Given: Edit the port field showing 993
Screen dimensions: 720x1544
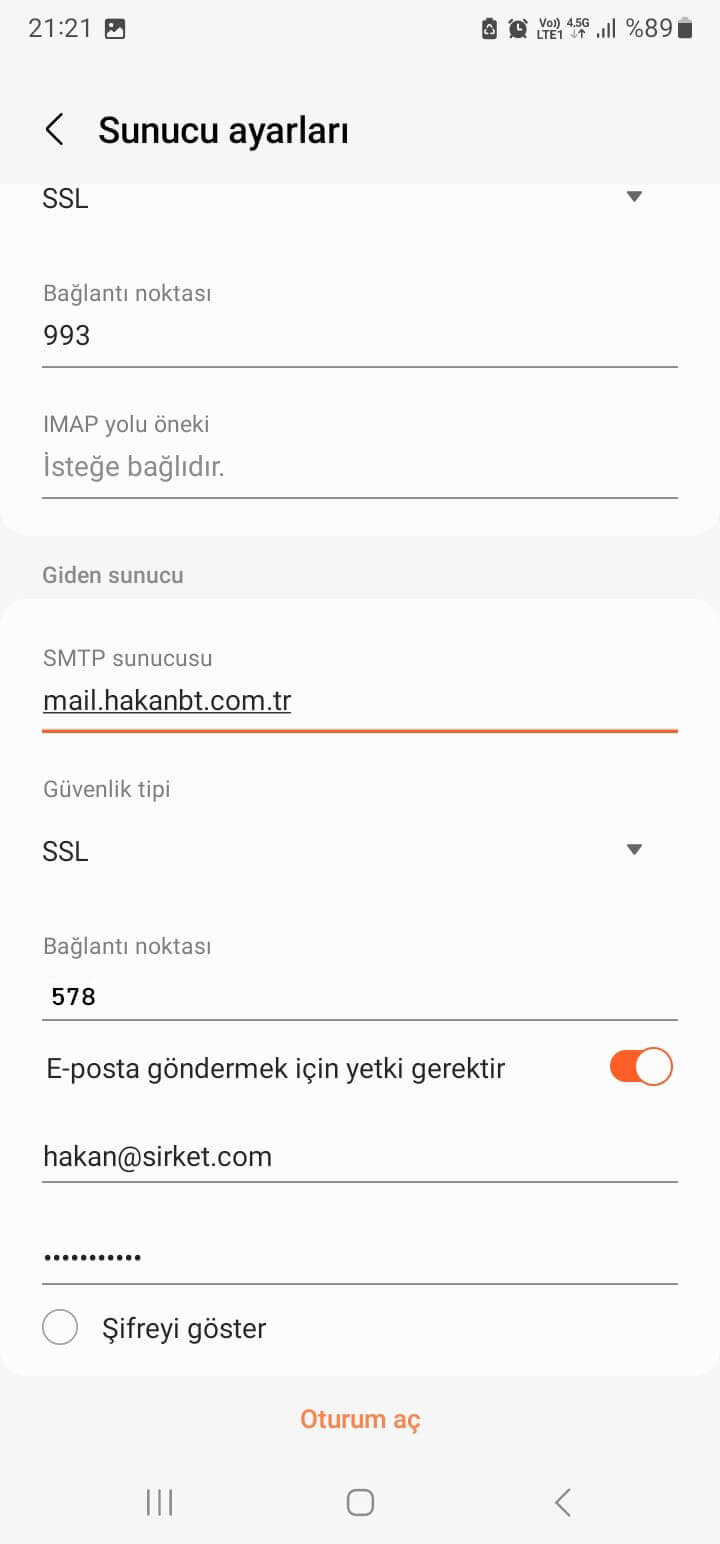Looking at the screenshot, I should click(359, 336).
